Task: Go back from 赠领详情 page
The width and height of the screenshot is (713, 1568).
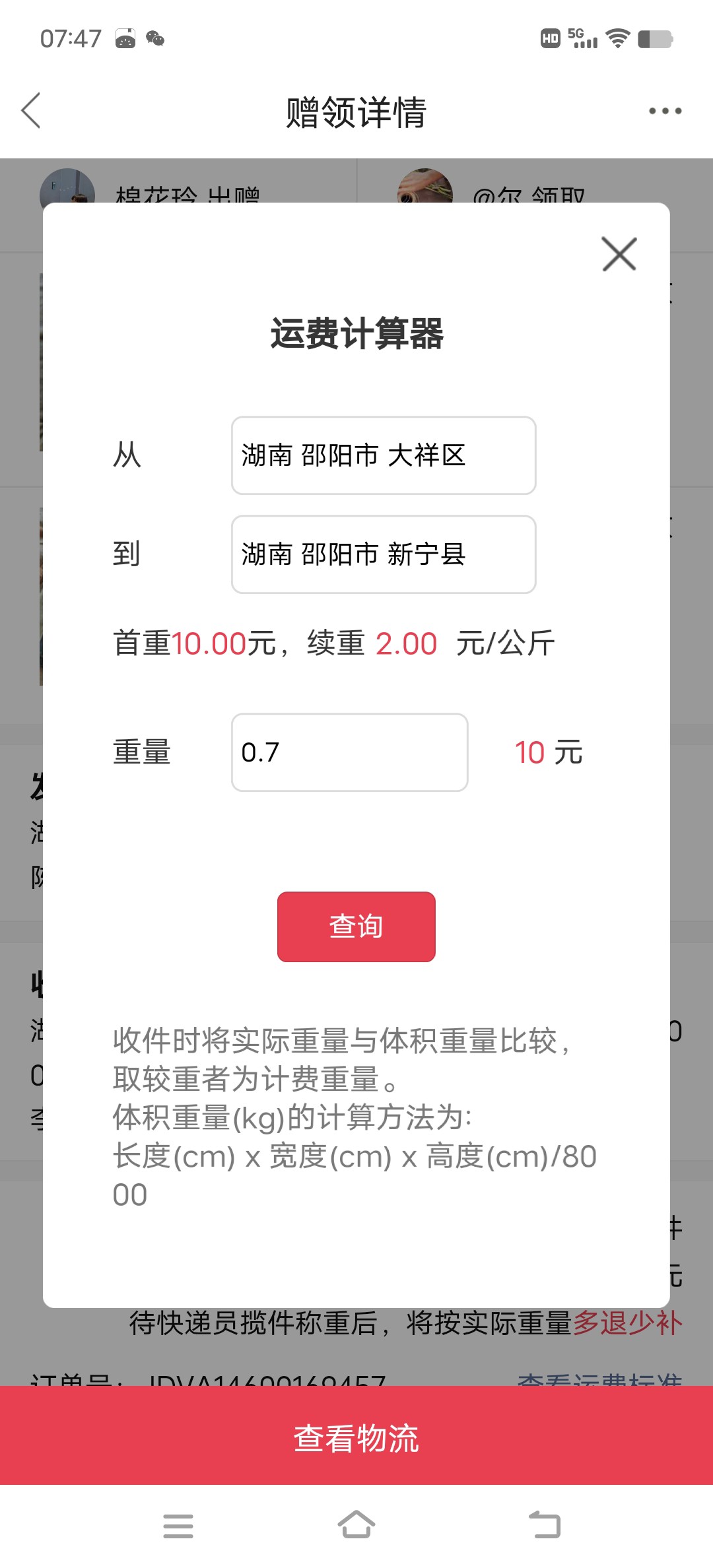Action: pyautogui.click(x=31, y=110)
